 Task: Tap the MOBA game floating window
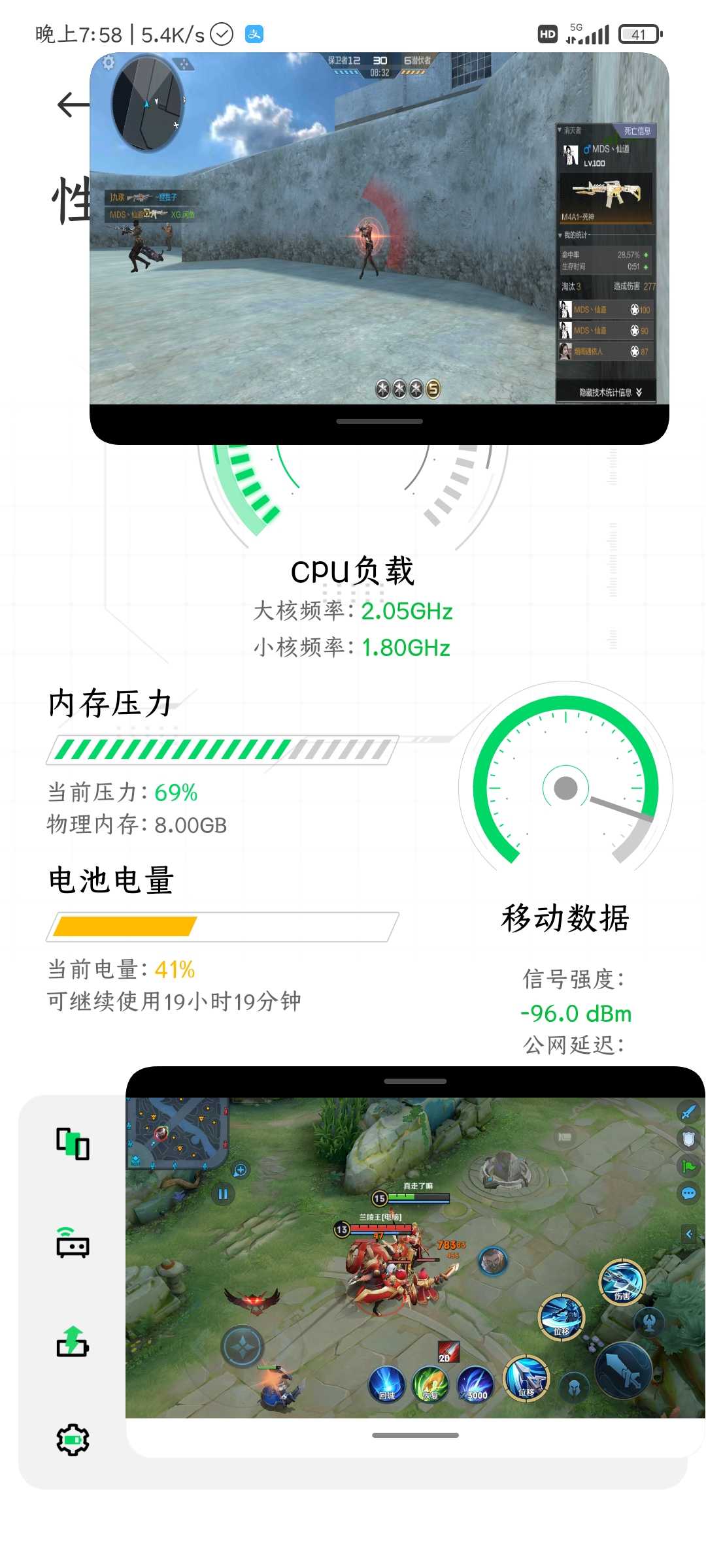click(x=415, y=1258)
